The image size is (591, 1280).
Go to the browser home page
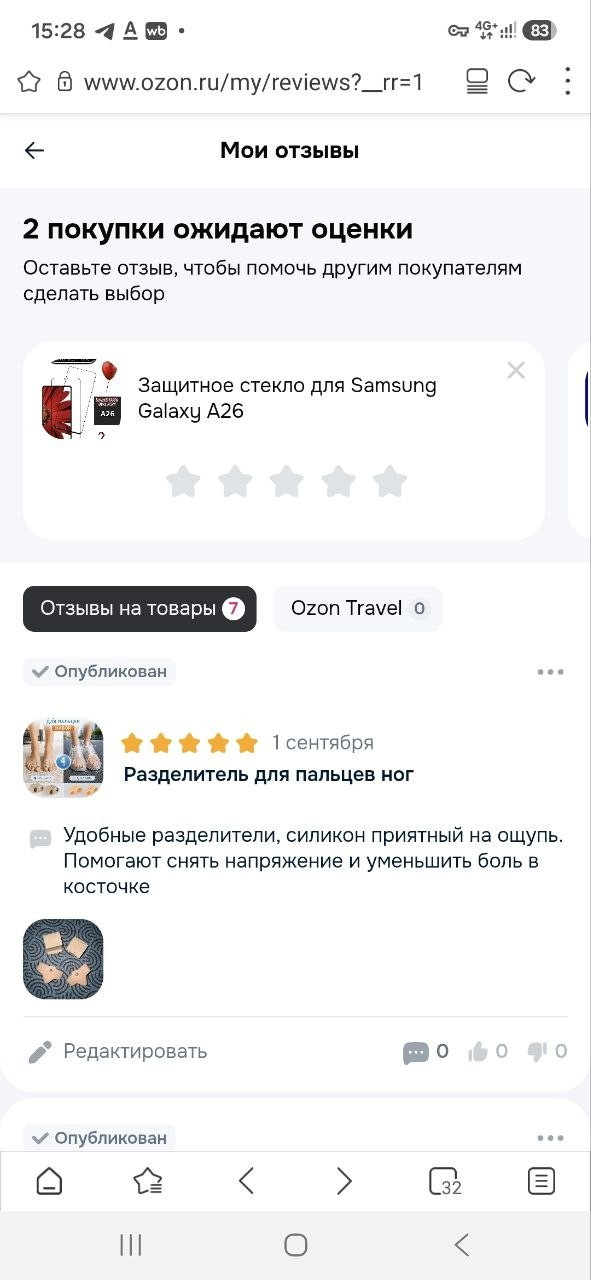point(49,1182)
